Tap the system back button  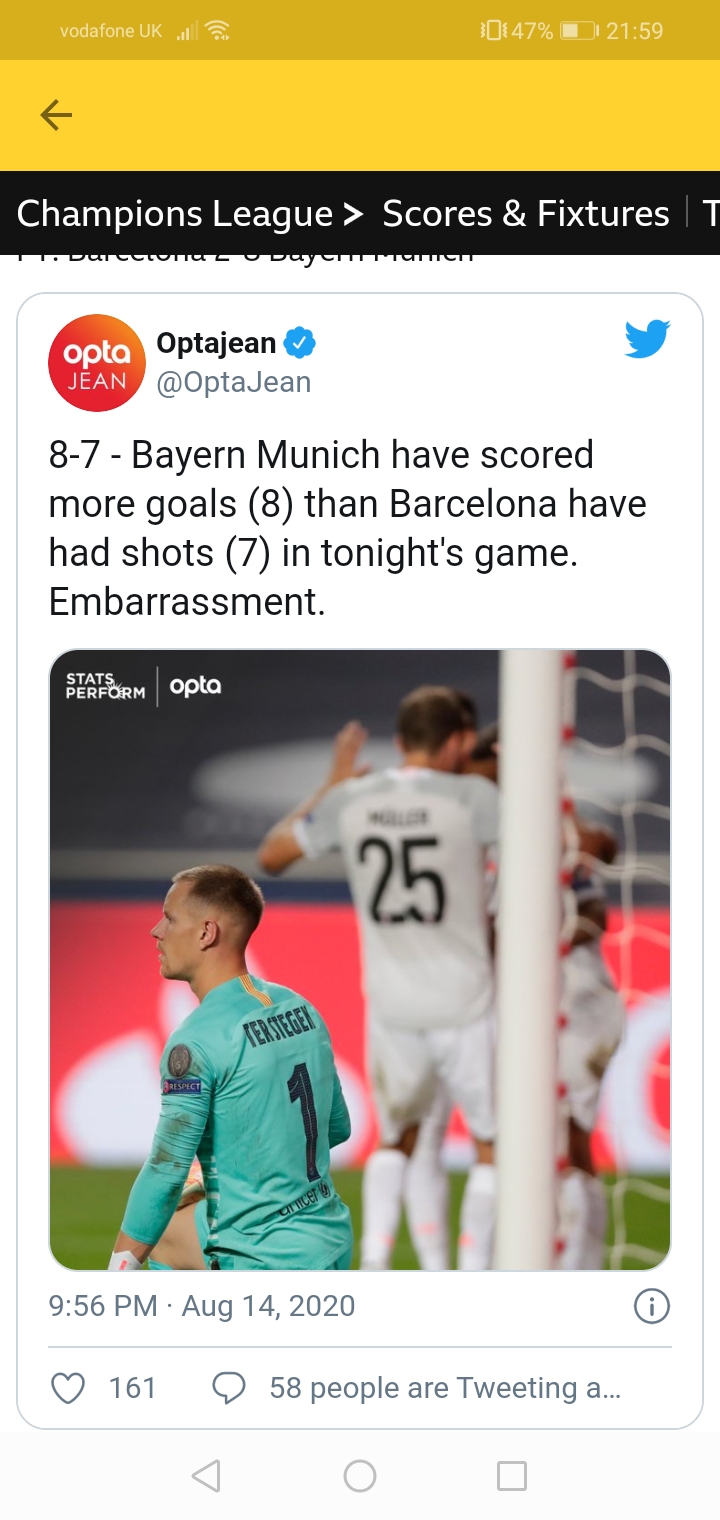(206, 1476)
